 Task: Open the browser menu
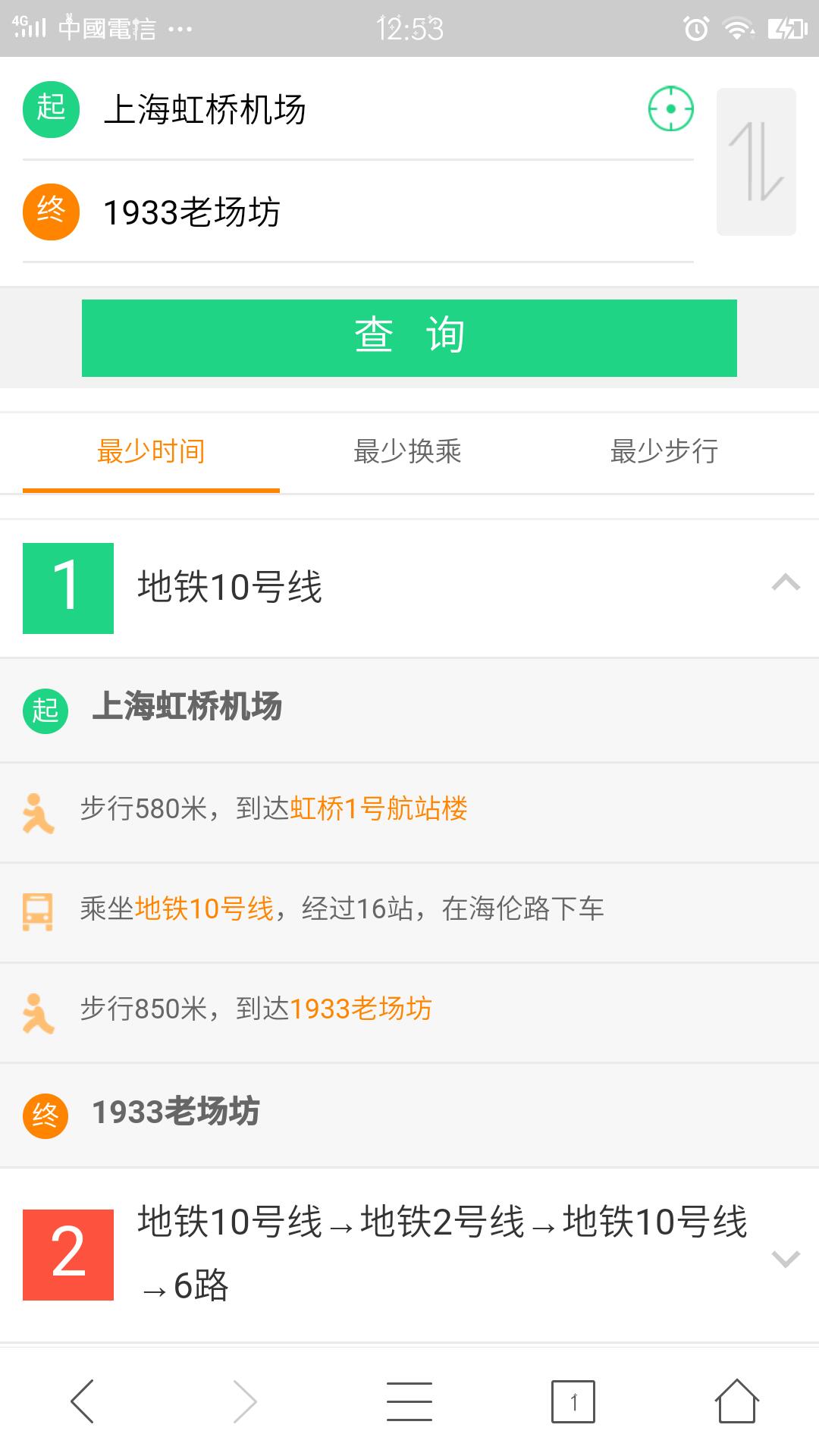click(409, 1401)
